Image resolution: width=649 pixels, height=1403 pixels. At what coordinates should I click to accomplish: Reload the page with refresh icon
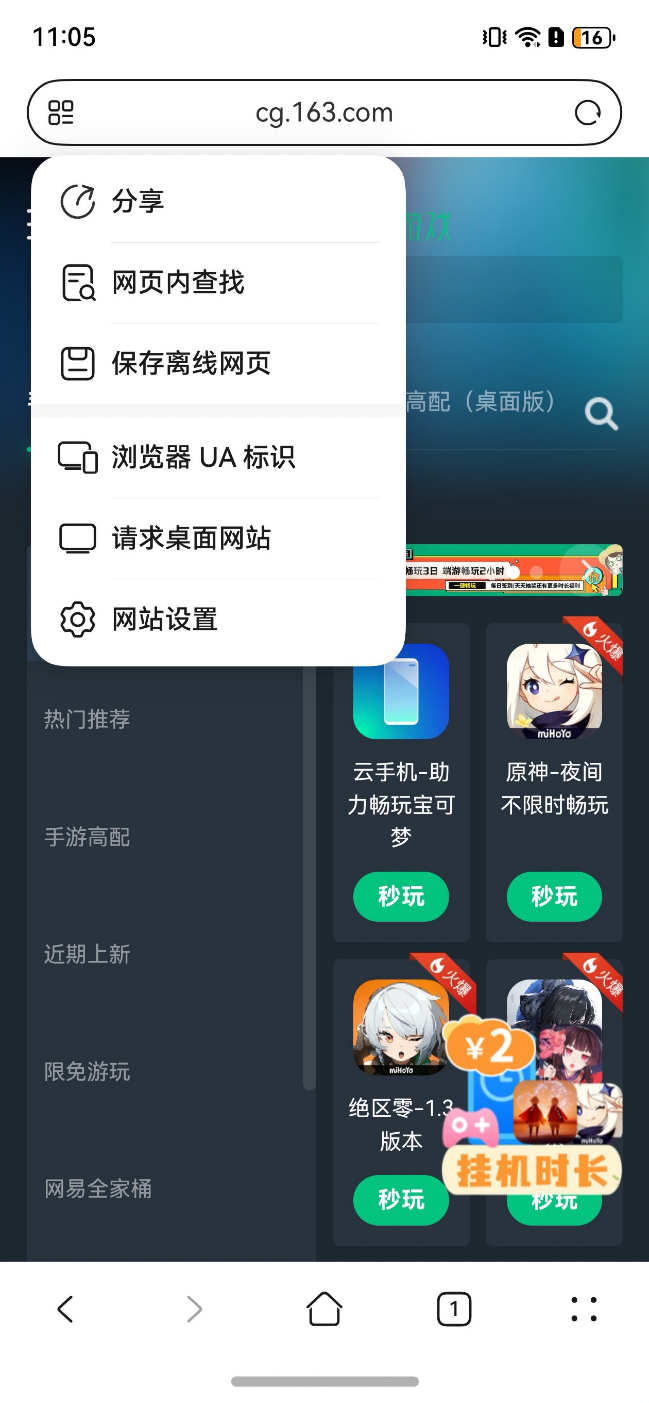pos(588,113)
